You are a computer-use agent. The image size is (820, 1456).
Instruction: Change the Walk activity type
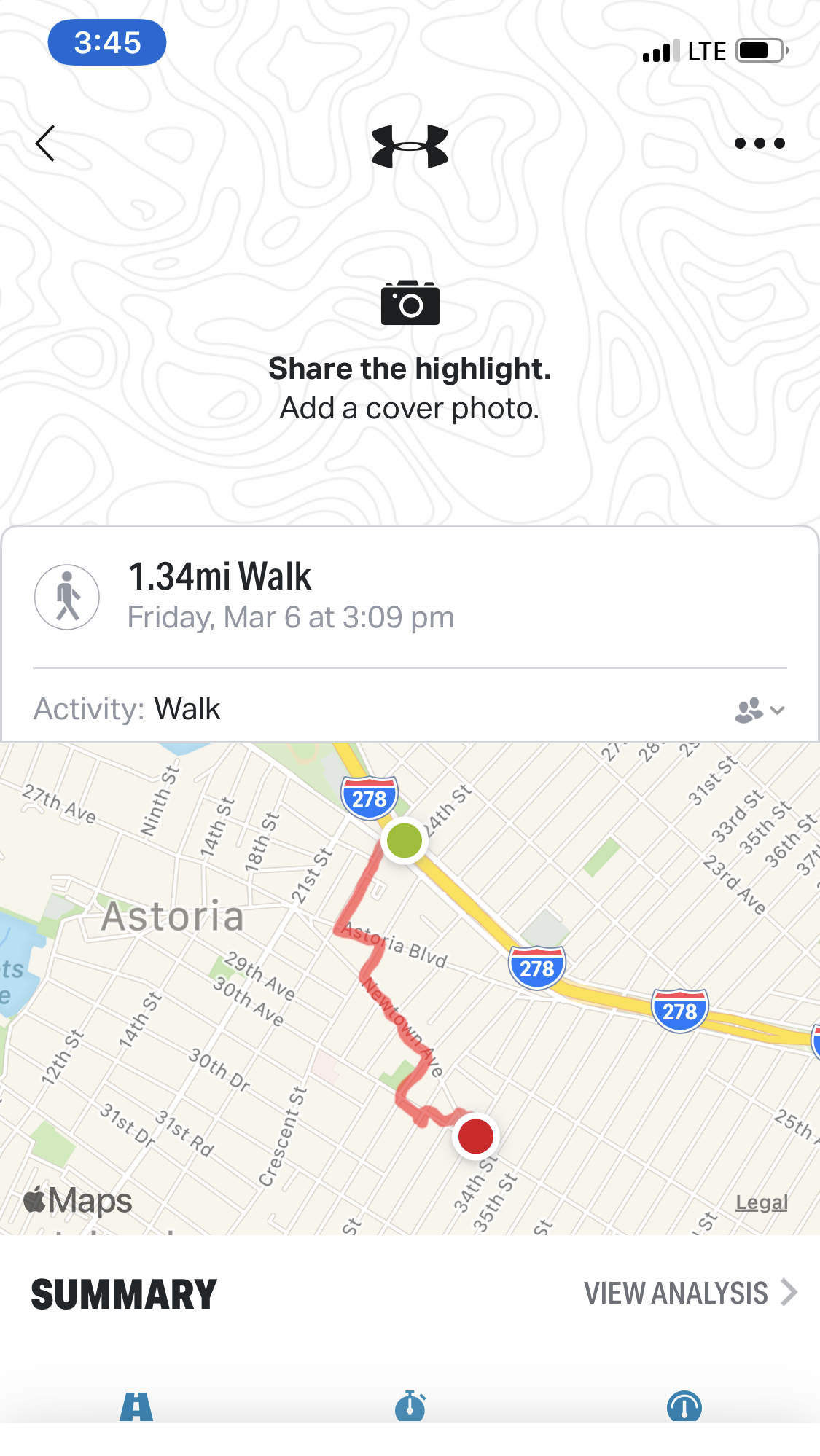click(x=187, y=709)
